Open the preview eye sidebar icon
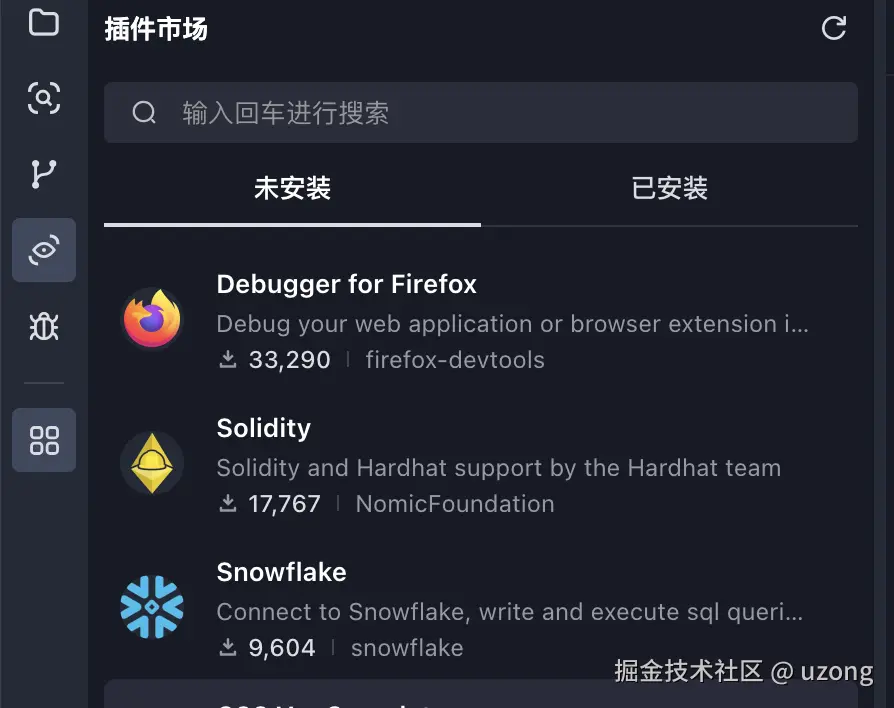The height and width of the screenshot is (708, 894). click(x=44, y=250)
